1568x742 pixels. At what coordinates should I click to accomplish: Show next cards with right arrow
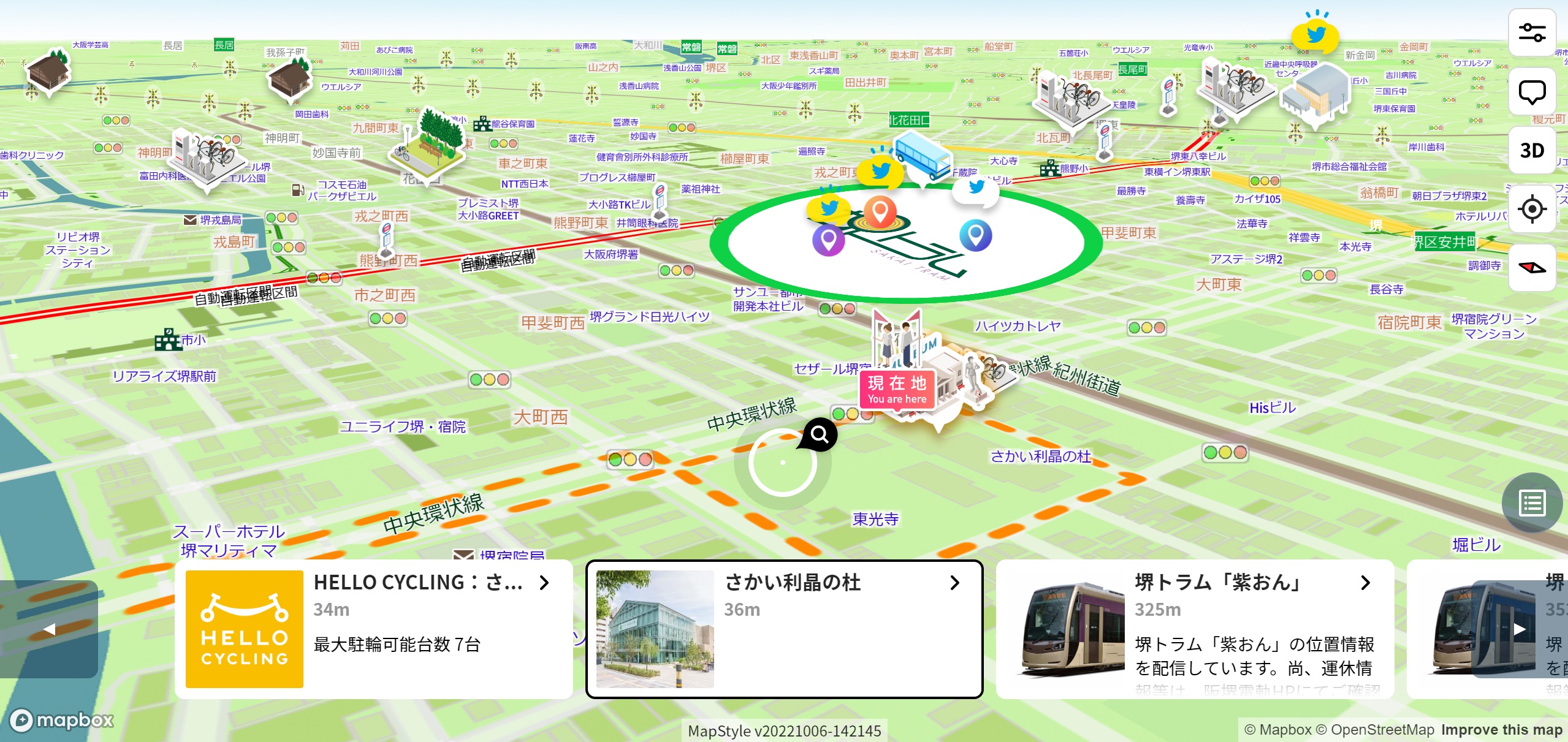tap(1519, 629)
